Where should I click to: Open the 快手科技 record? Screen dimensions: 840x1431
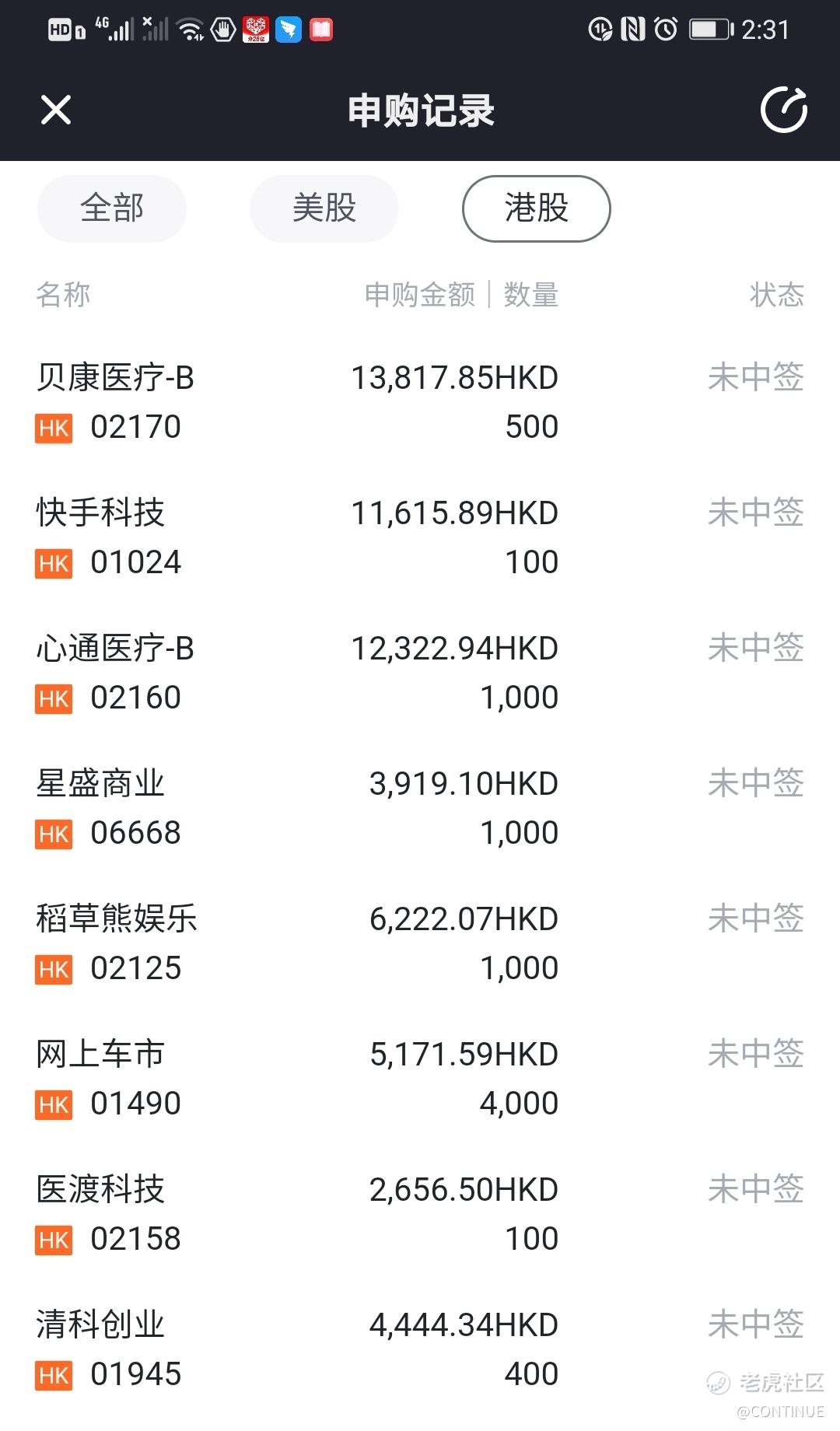pos(420,537)
